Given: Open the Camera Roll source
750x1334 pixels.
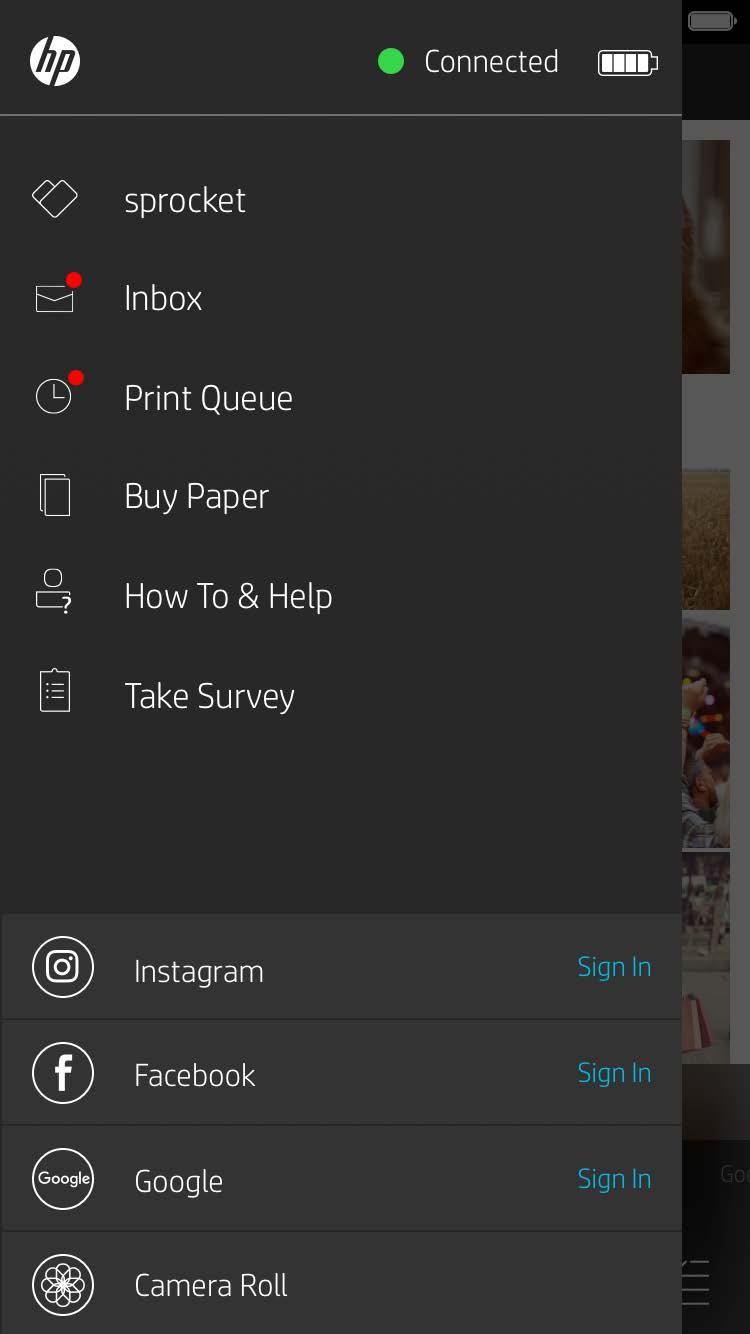Looking at the screenshot, I should [x=210, y=1285].
